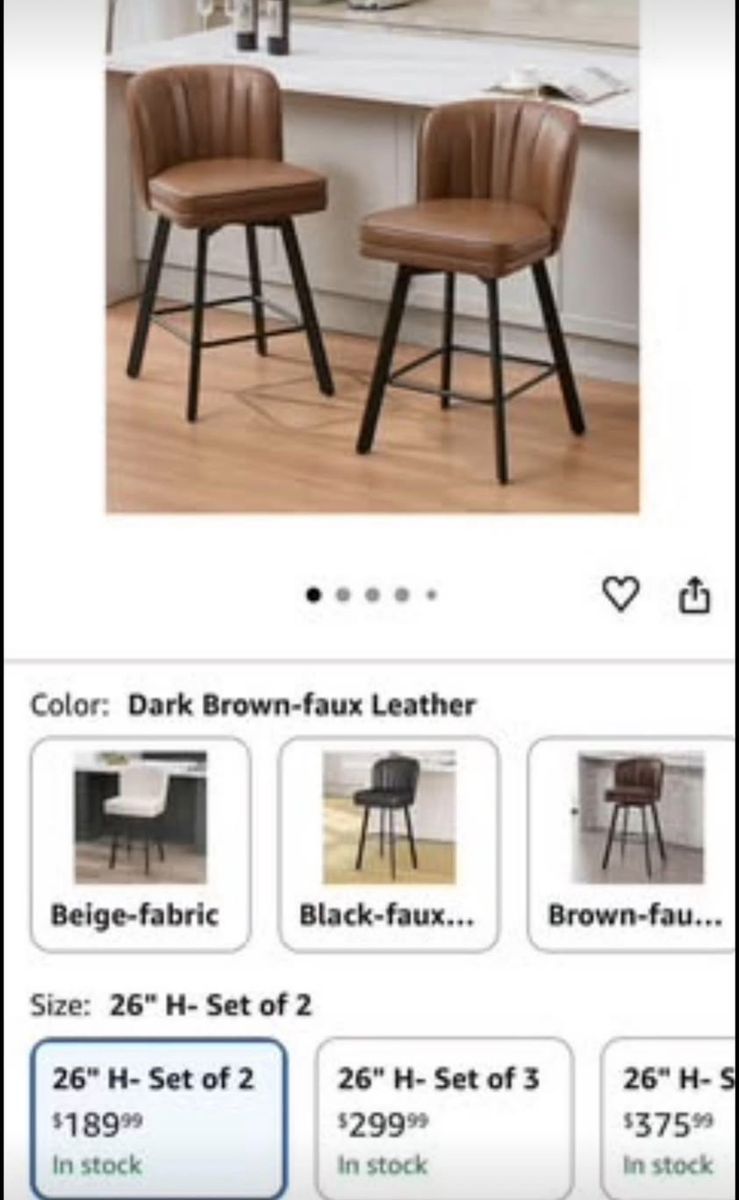Select the Beige-fabric color option
The width and height of the screenshot is (739, 1200).
pyautogui.click(x=140, y=845)
